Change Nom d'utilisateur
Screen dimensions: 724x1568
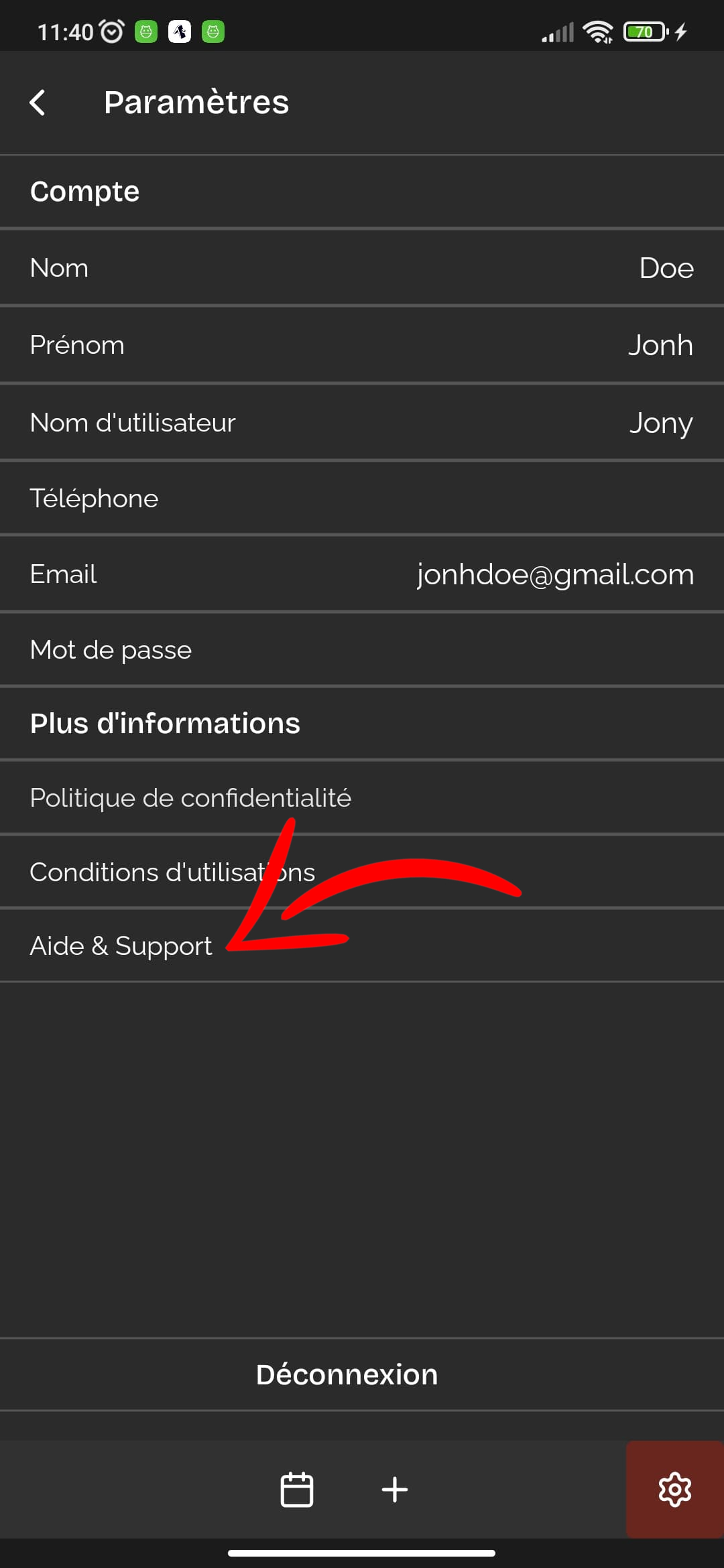(x=362, y=422)
